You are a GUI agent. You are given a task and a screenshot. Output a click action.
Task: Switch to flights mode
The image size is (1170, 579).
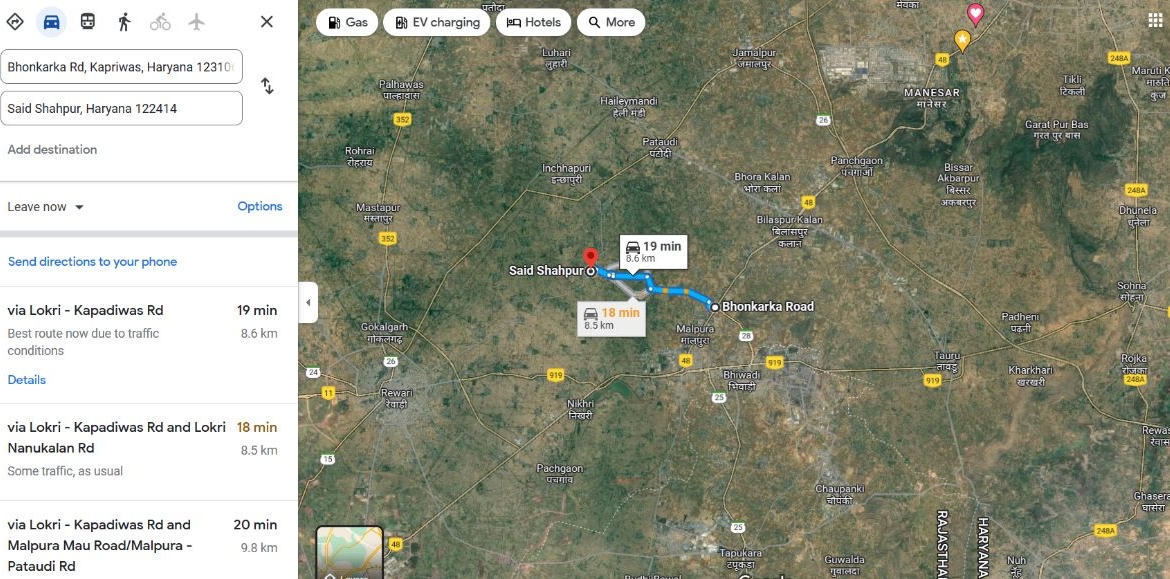[x=196, y=21]
